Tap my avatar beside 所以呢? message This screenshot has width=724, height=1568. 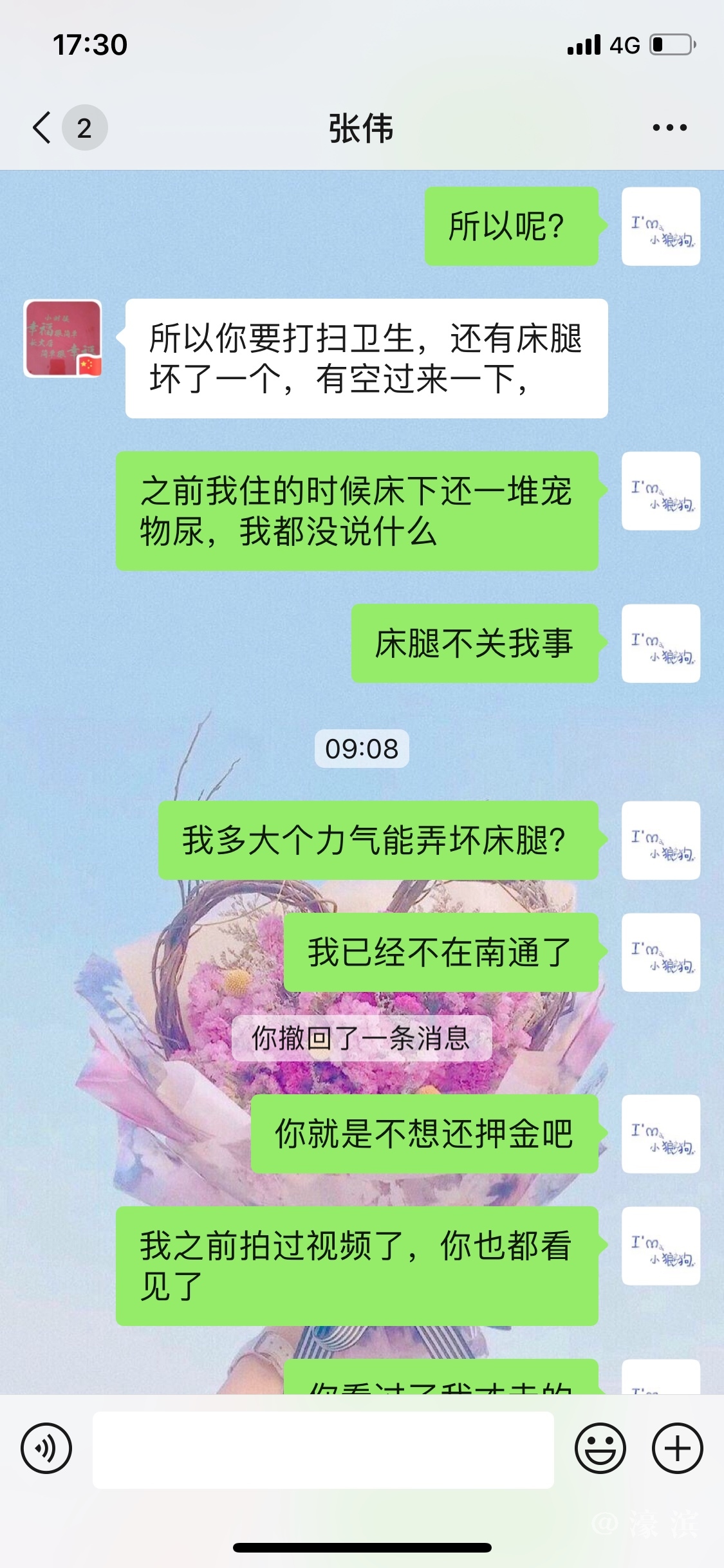coord(660,227)
